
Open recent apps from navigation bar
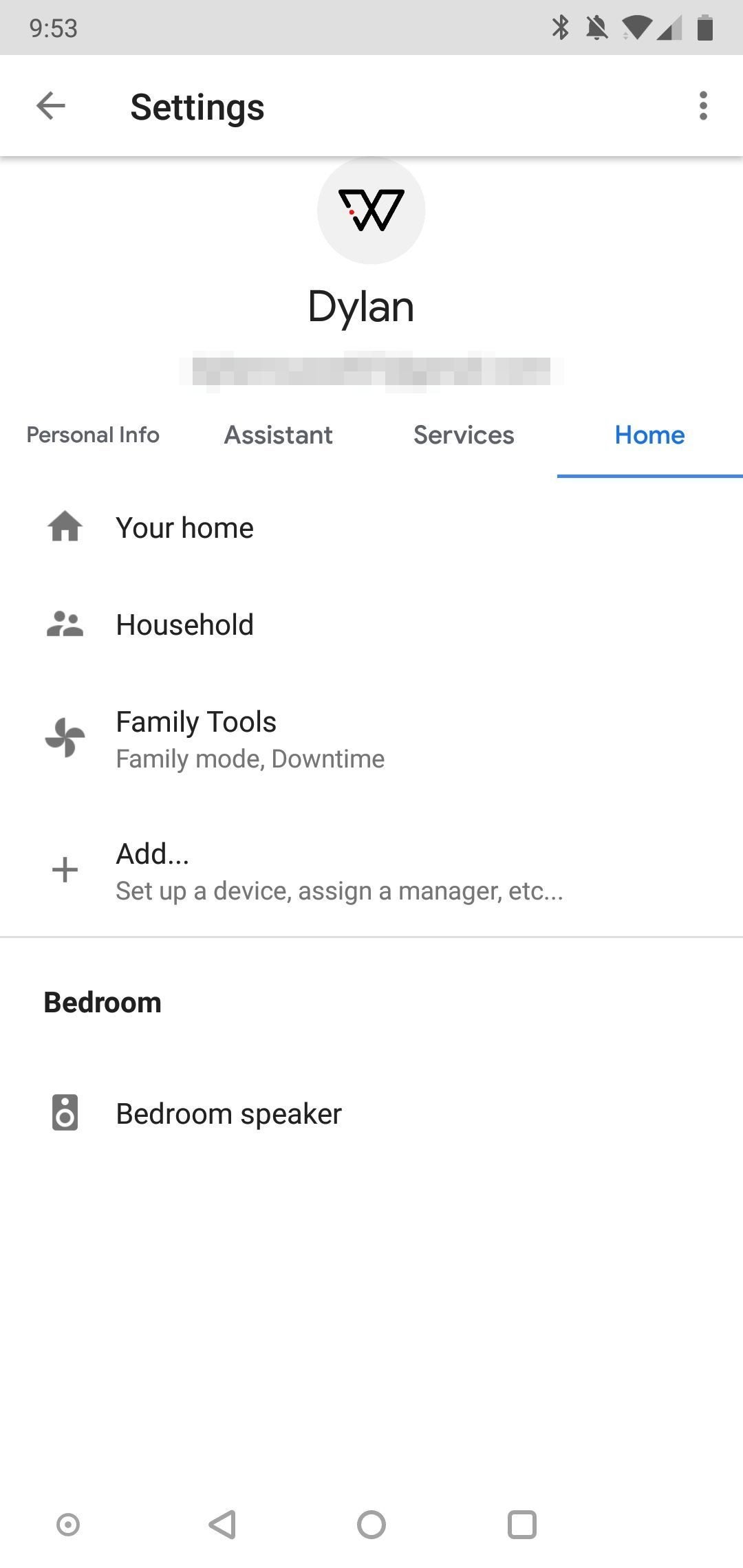pos(521,1525)
